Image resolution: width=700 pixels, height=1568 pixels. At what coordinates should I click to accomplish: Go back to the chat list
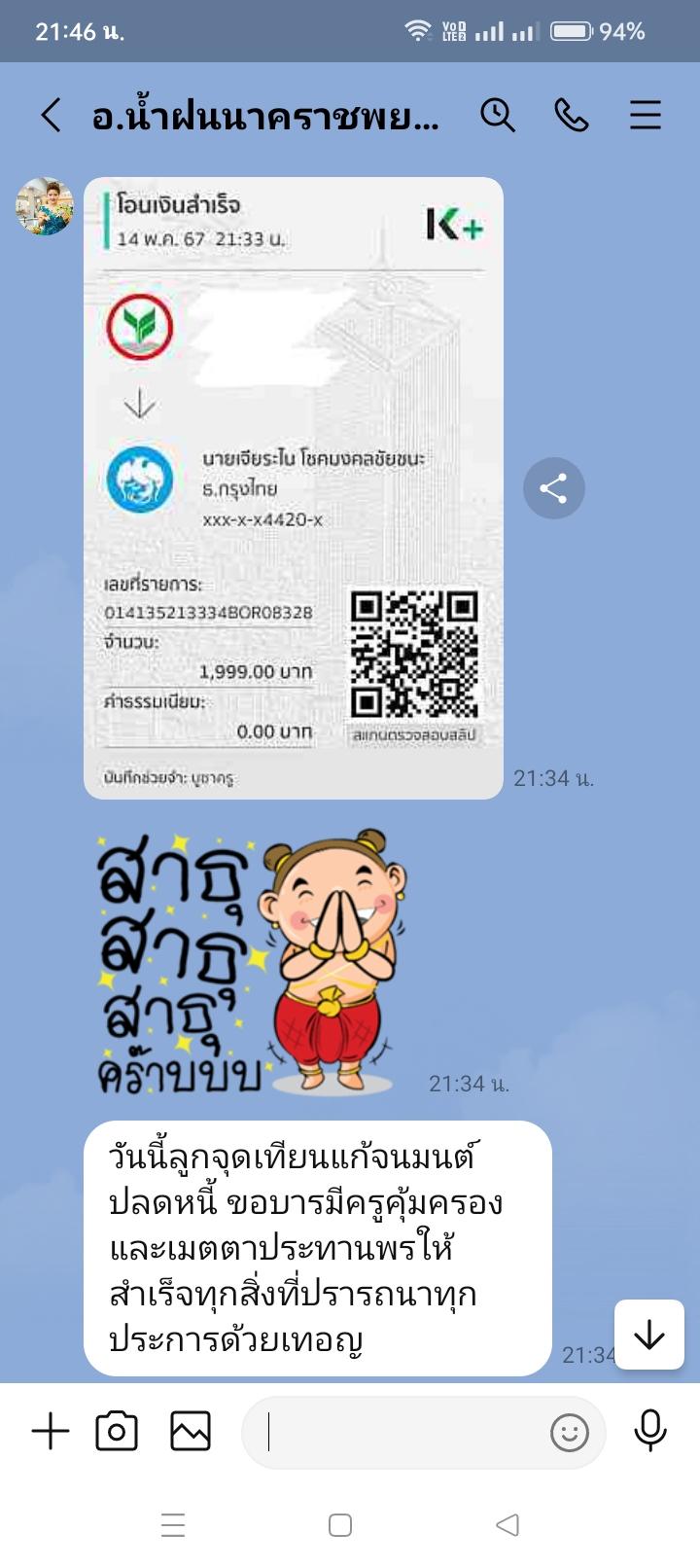point(51,115)
